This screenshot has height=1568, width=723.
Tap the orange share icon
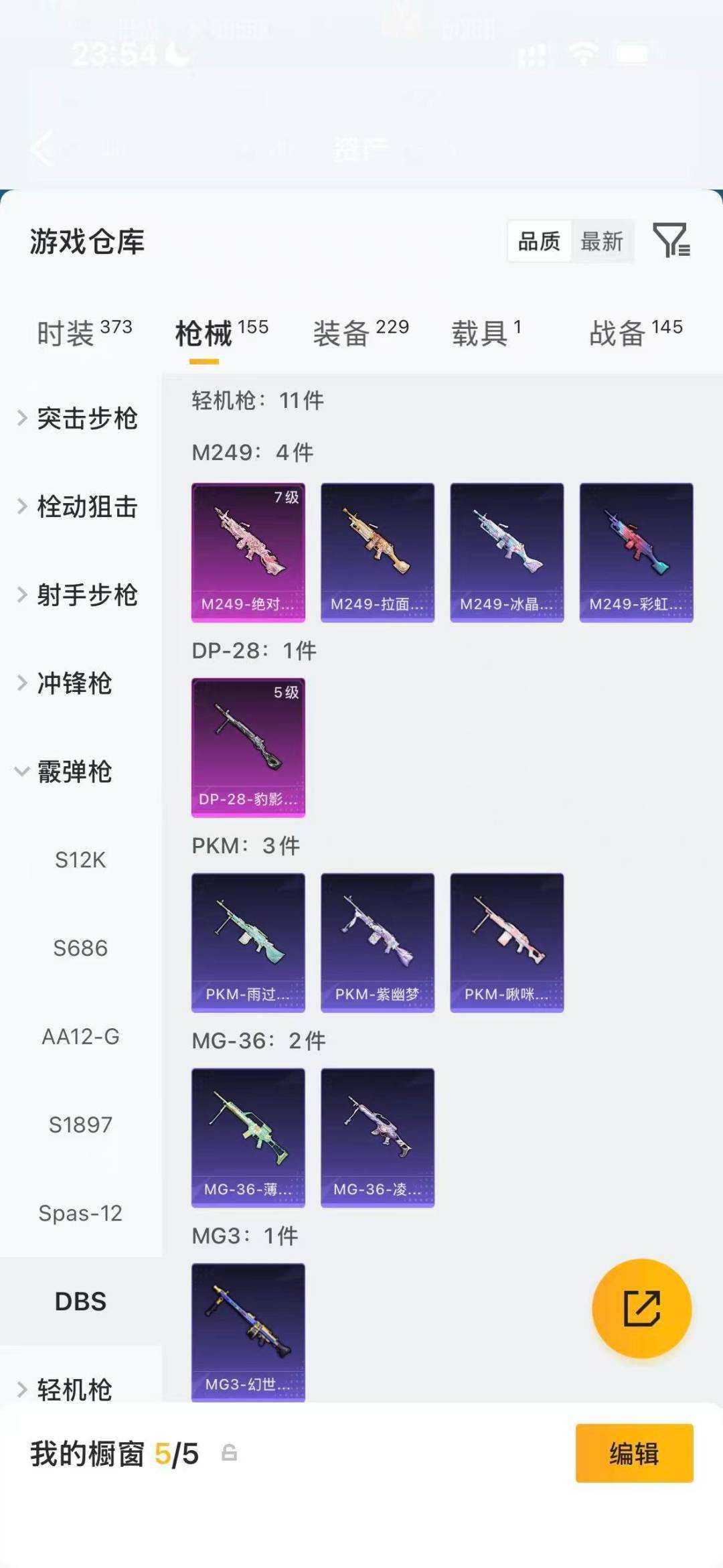click(x=641, y=1309)
